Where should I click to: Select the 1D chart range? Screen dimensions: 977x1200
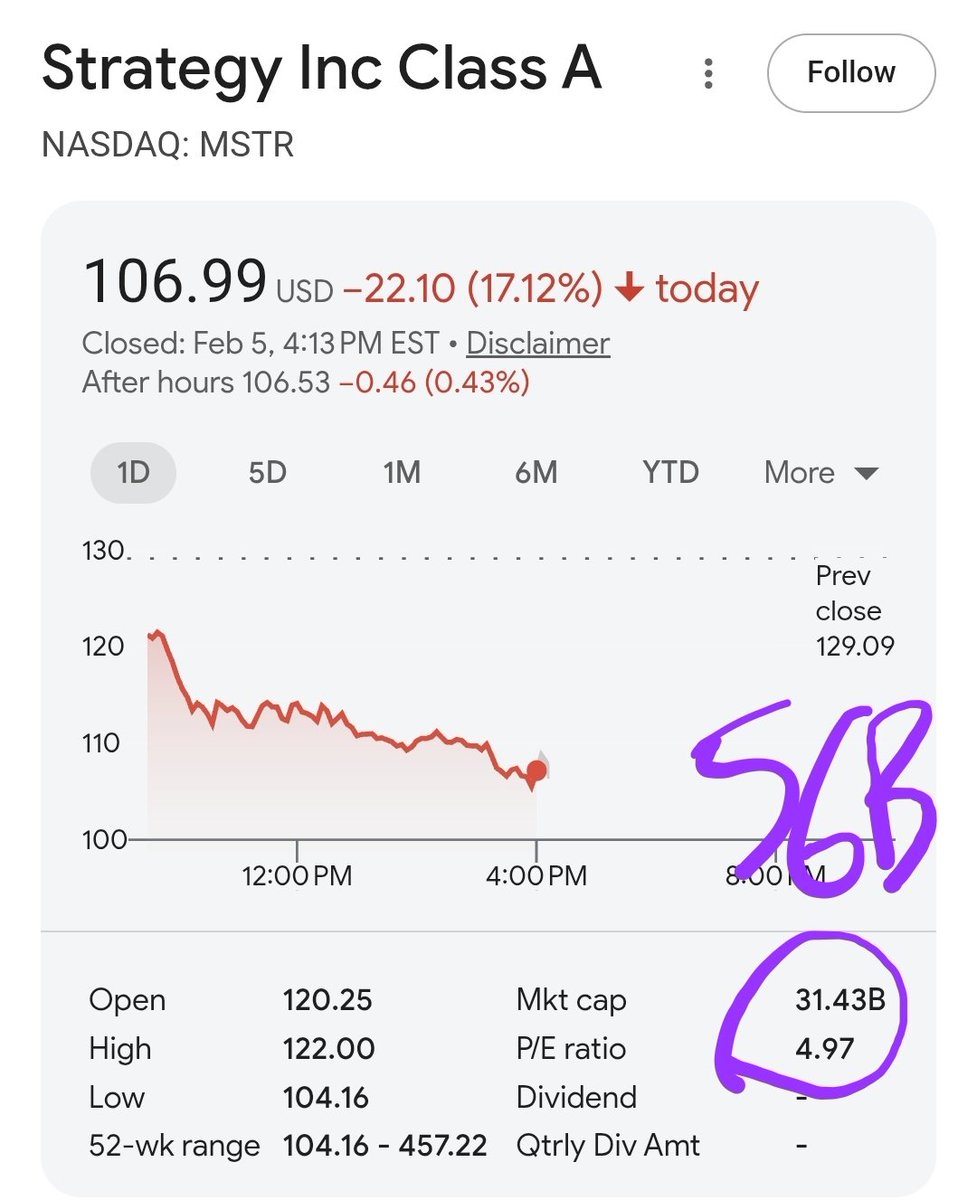pyautogui.click(x=133, y=472)
